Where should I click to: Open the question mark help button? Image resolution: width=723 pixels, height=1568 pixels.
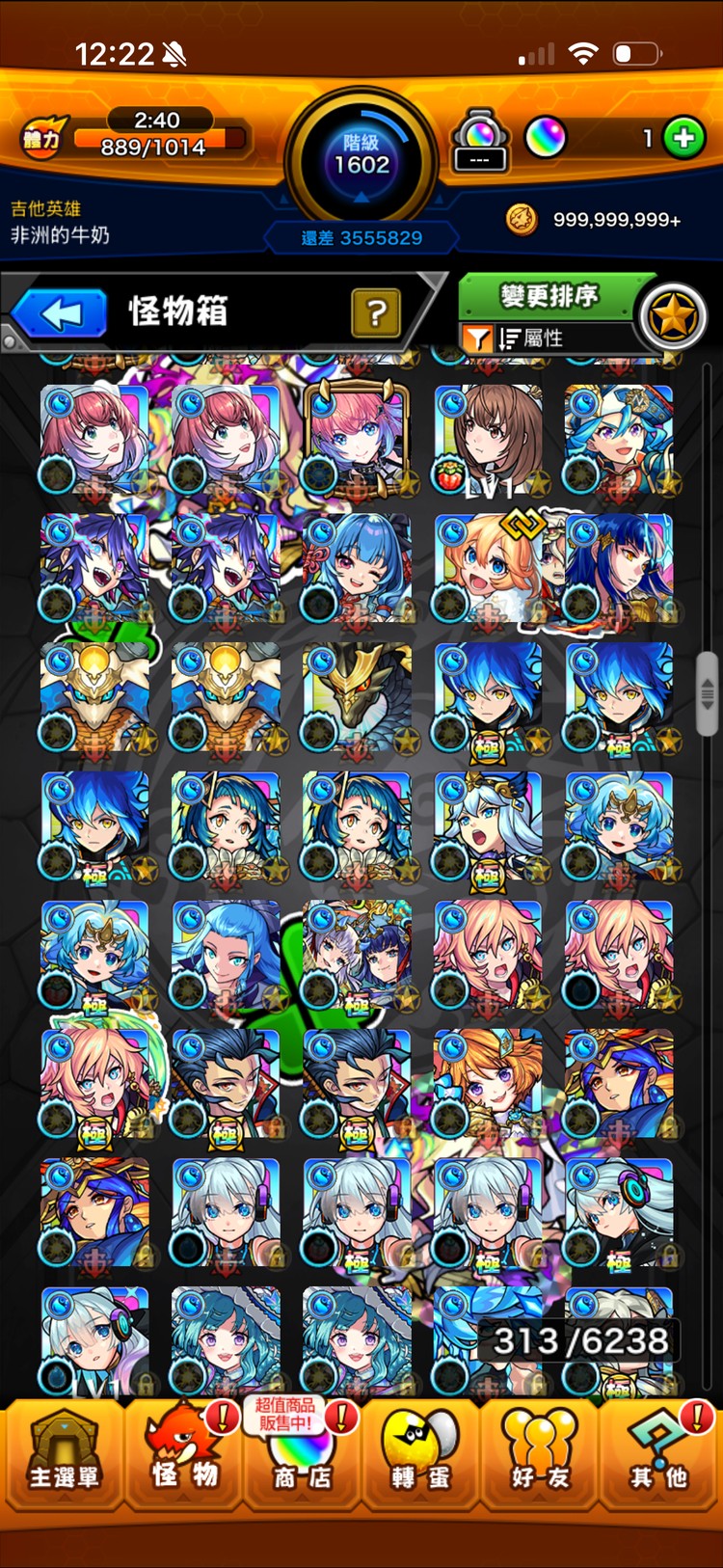tap(376, 312)
